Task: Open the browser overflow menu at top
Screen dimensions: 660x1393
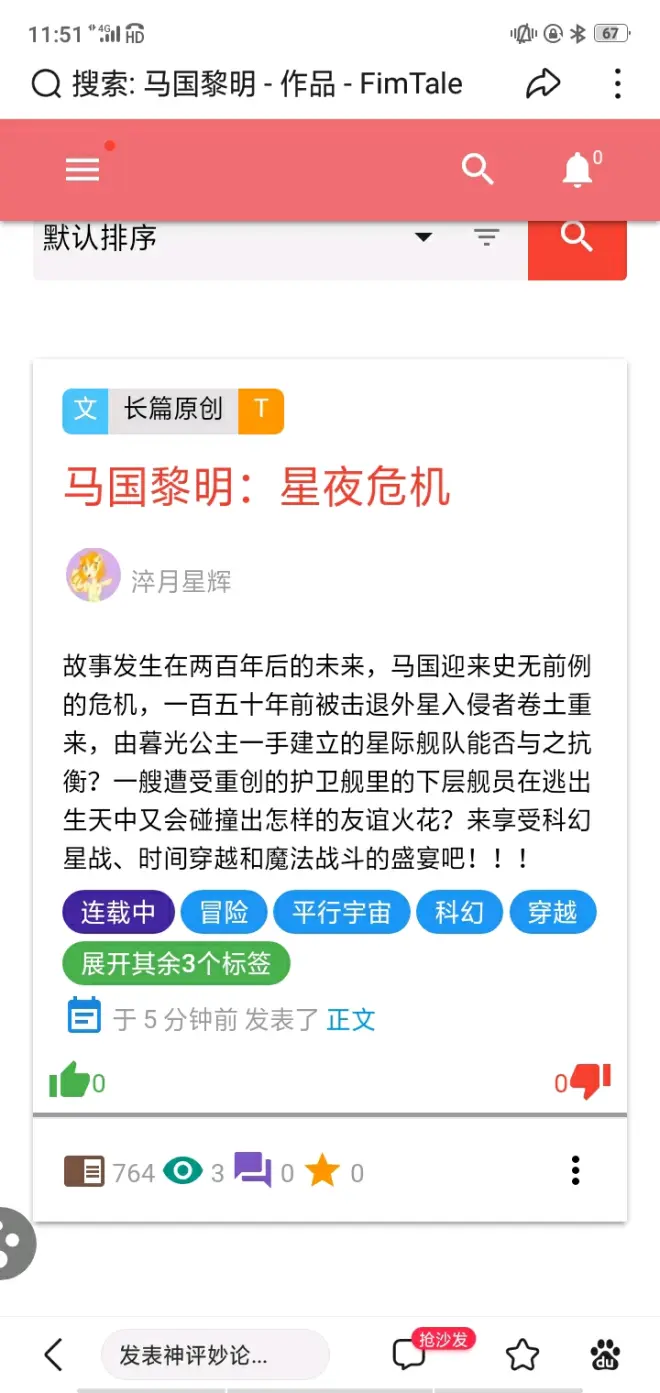Action: [x=617, y=85]
